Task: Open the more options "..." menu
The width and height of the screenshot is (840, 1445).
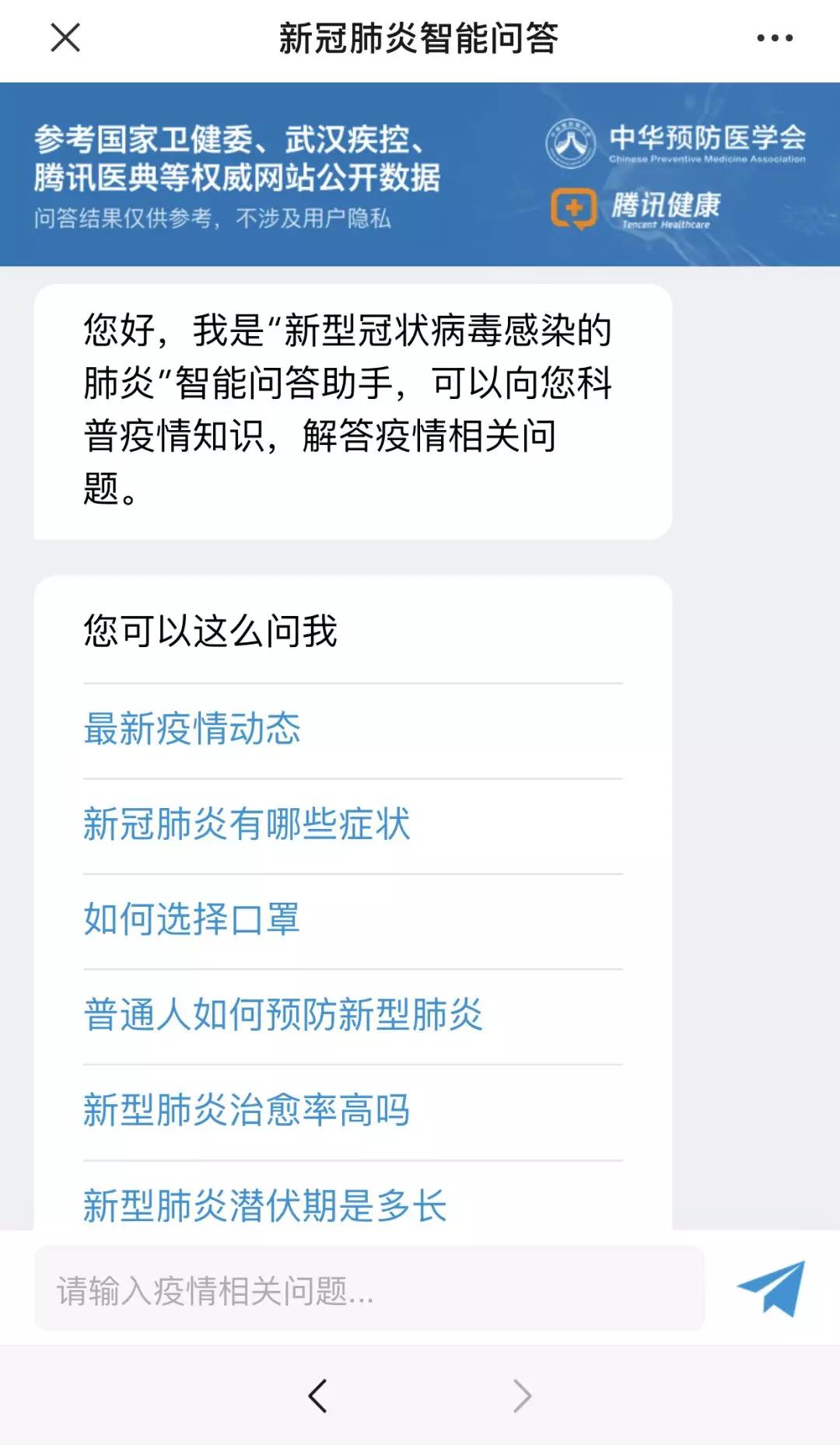Action: (x=773, y=37)
